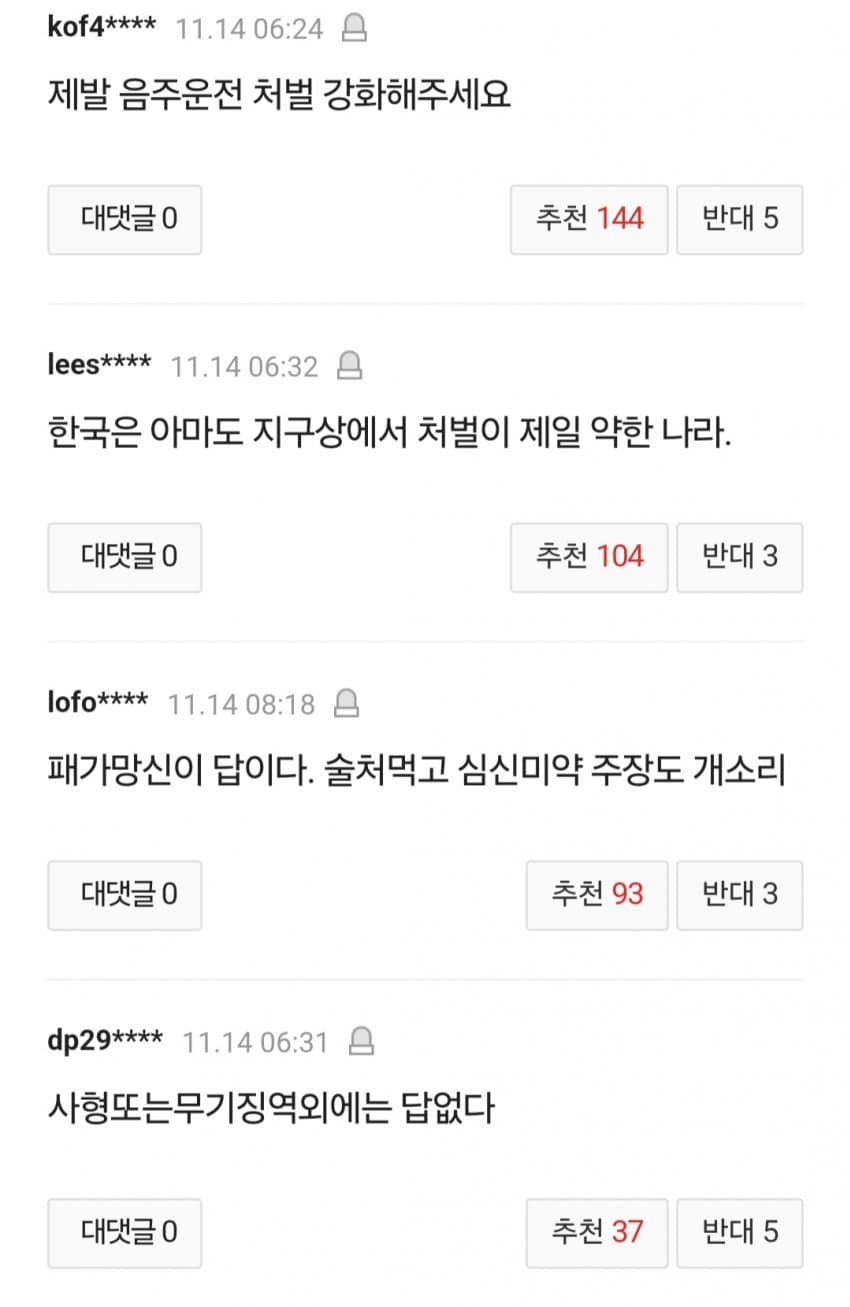Open replies under lees's comment
The width and height of the screenshot is (850, 1307).
pos(125,557)
